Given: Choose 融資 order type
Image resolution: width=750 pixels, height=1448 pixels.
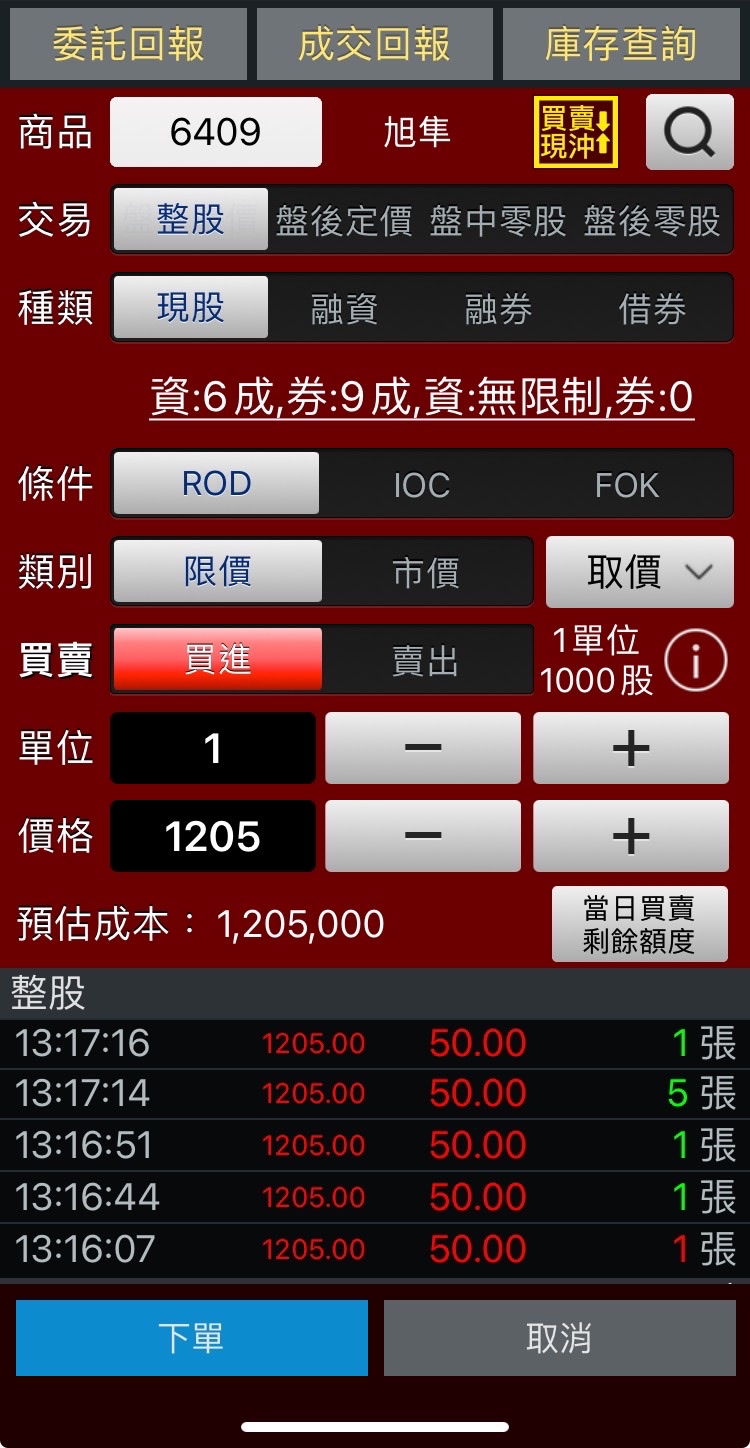Looking at the screenshot, I should pos(344,309).
